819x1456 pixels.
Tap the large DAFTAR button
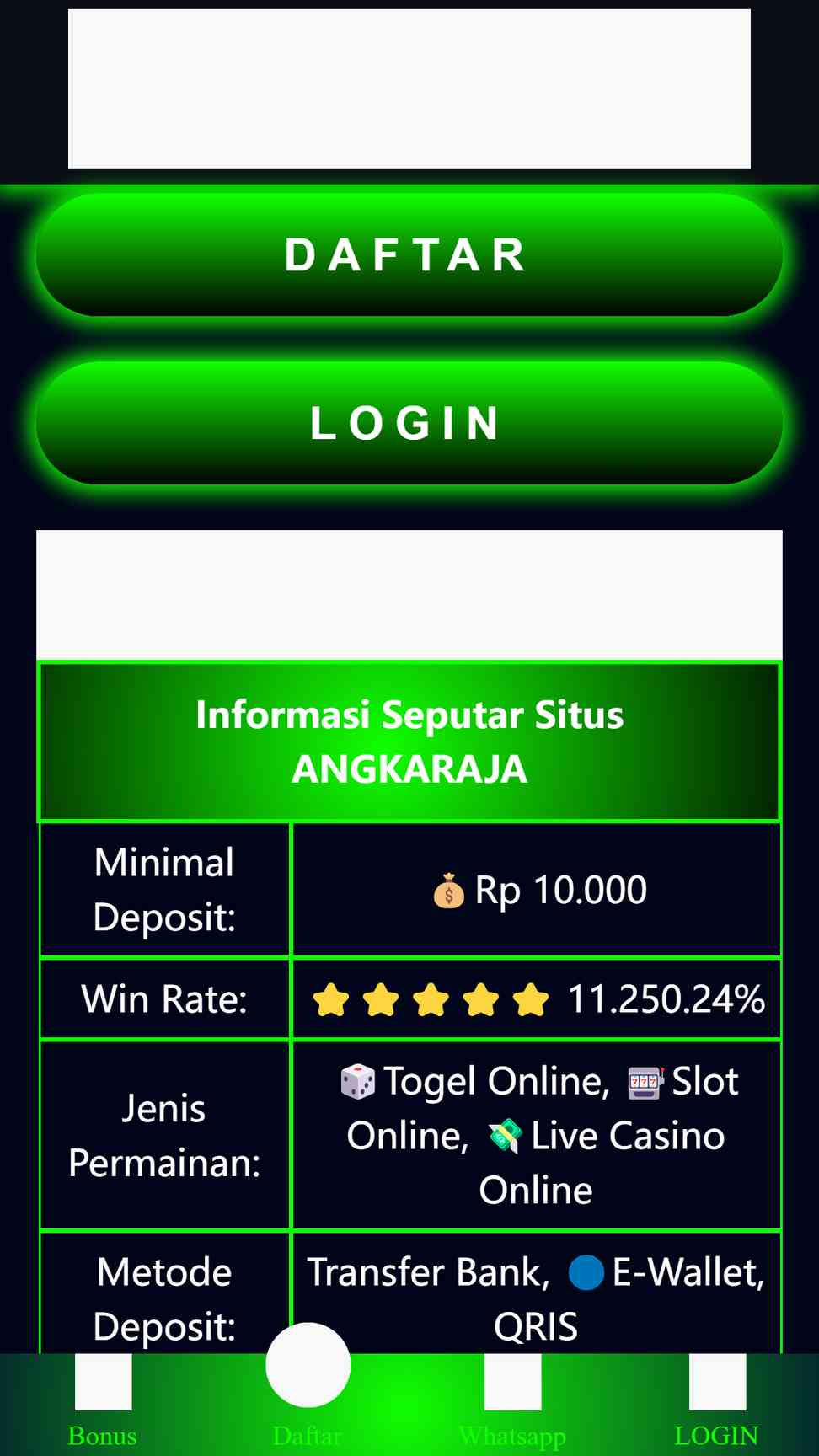coord(409,254)
